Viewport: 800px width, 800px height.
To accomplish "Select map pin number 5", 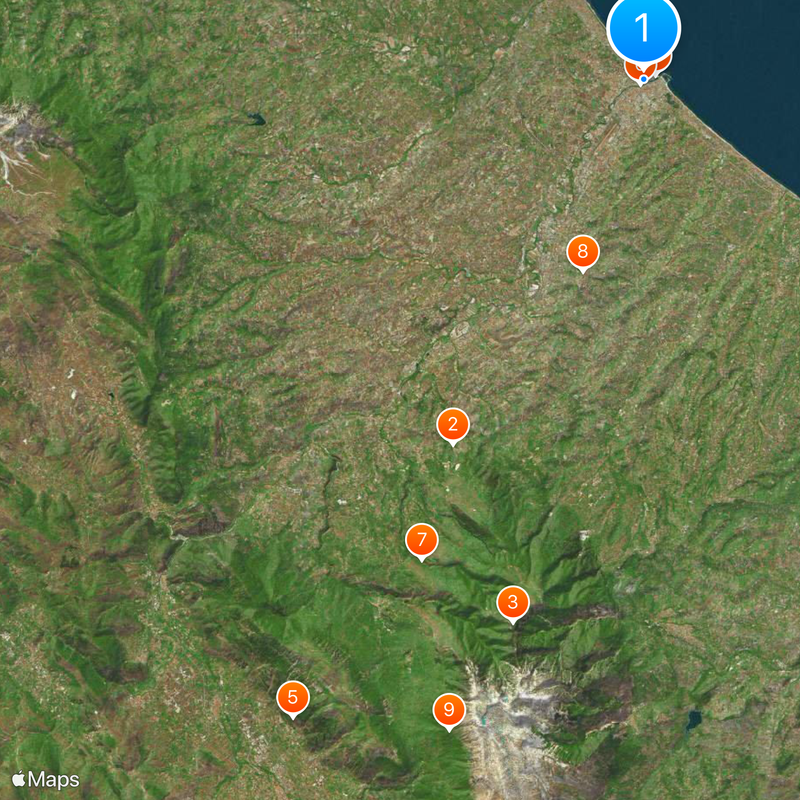I will 292,697.
